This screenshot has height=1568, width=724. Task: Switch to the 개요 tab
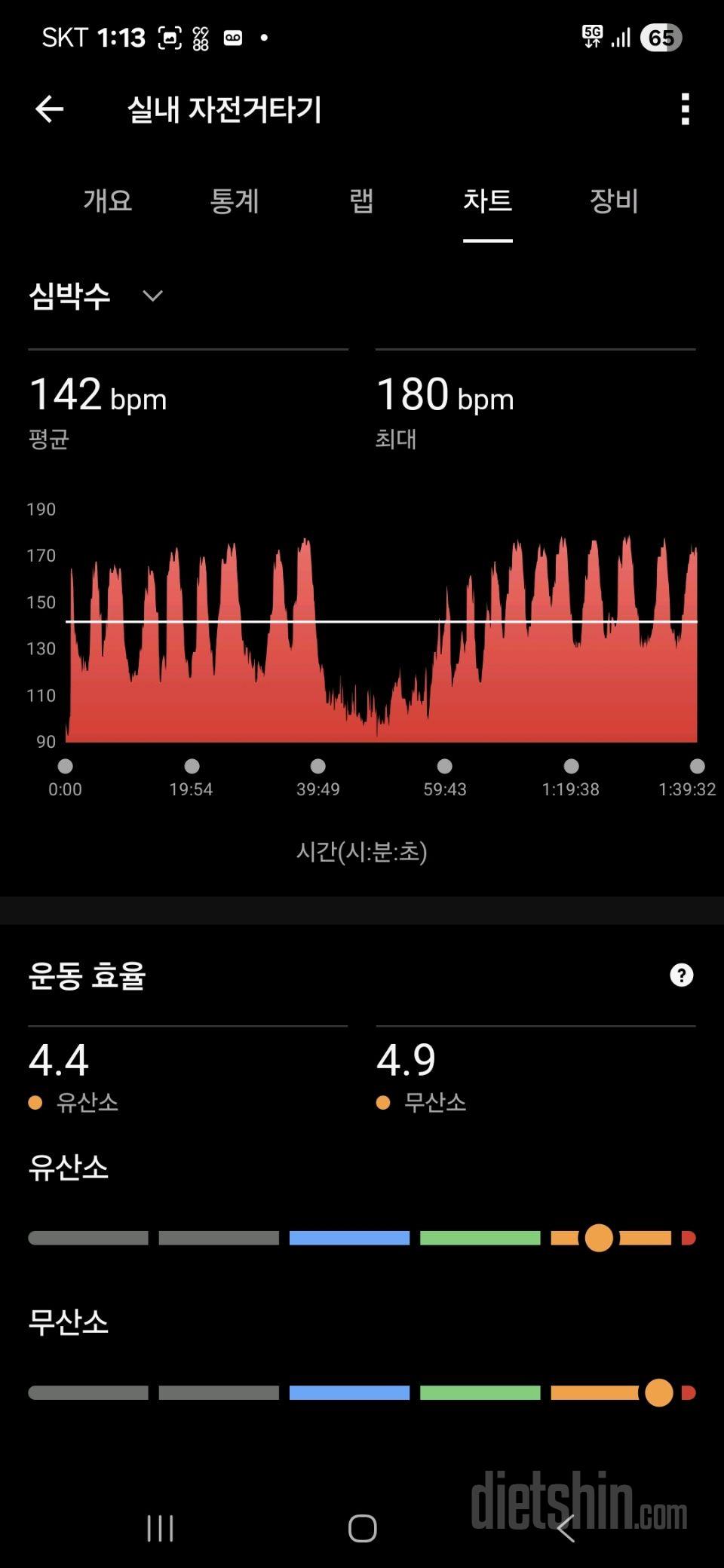106,201
